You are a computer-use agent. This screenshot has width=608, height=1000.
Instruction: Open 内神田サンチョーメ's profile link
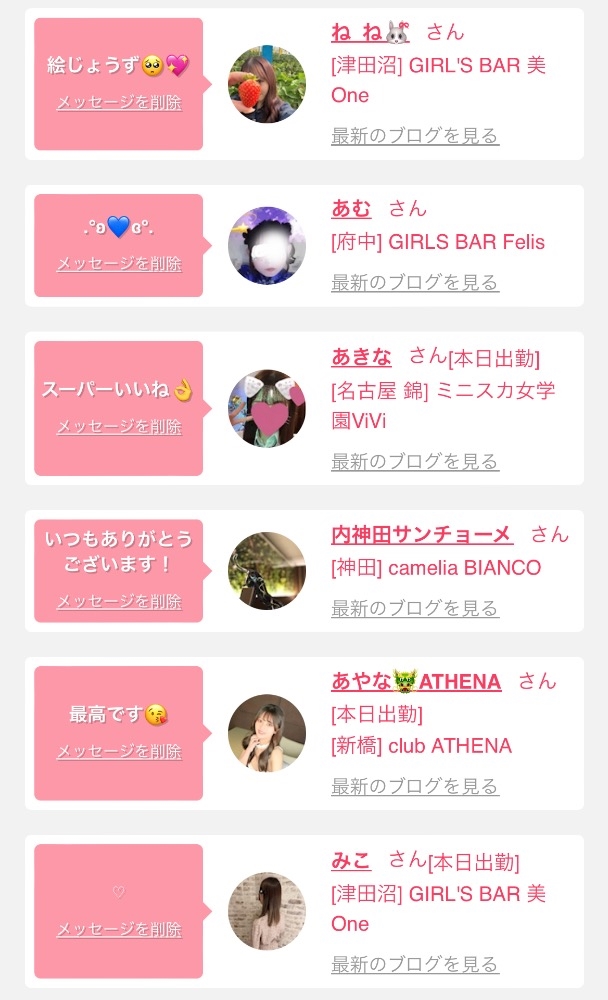coord(422,535)
